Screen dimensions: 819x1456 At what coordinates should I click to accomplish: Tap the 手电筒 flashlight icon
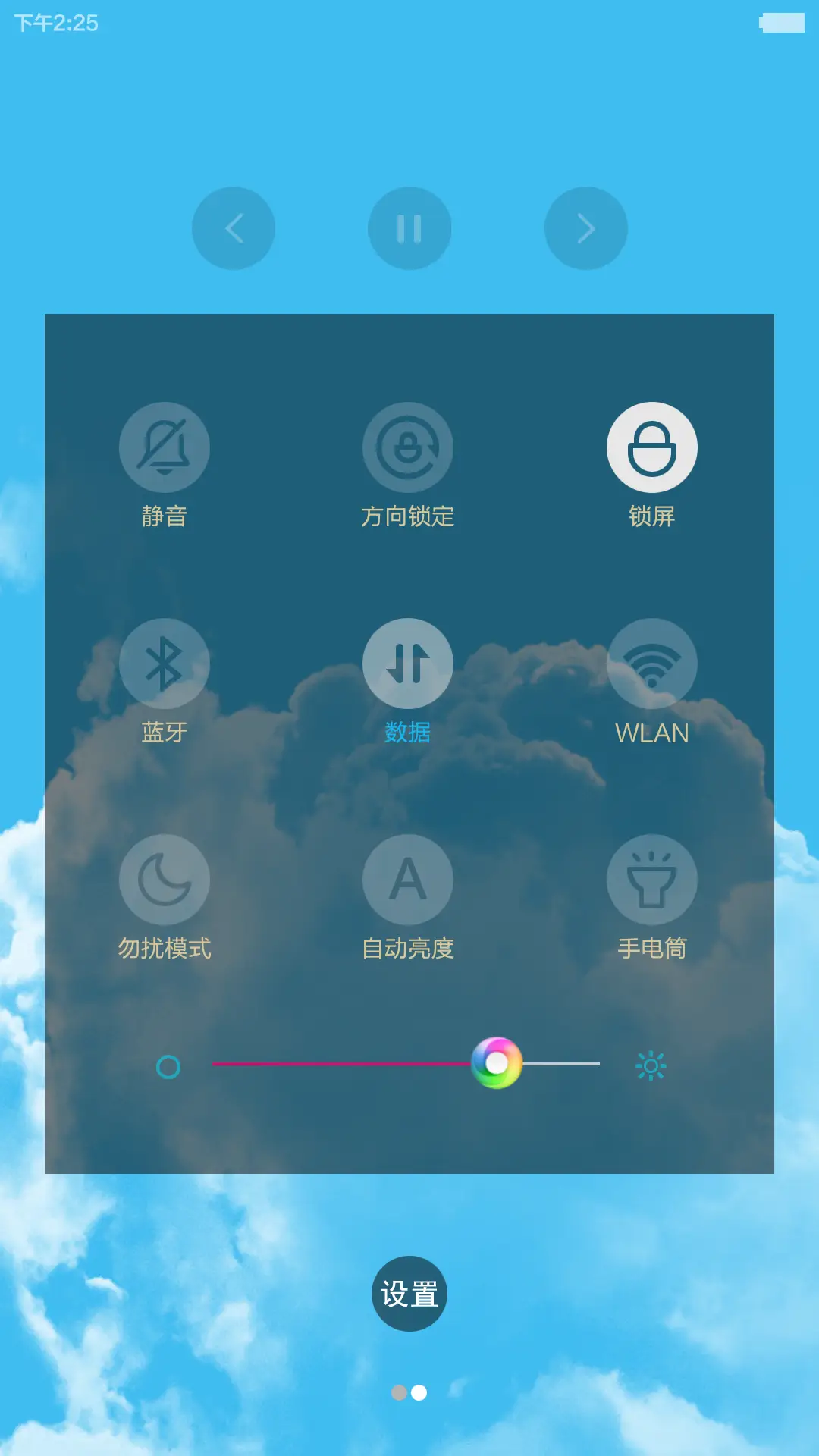[x=652, y=878]
